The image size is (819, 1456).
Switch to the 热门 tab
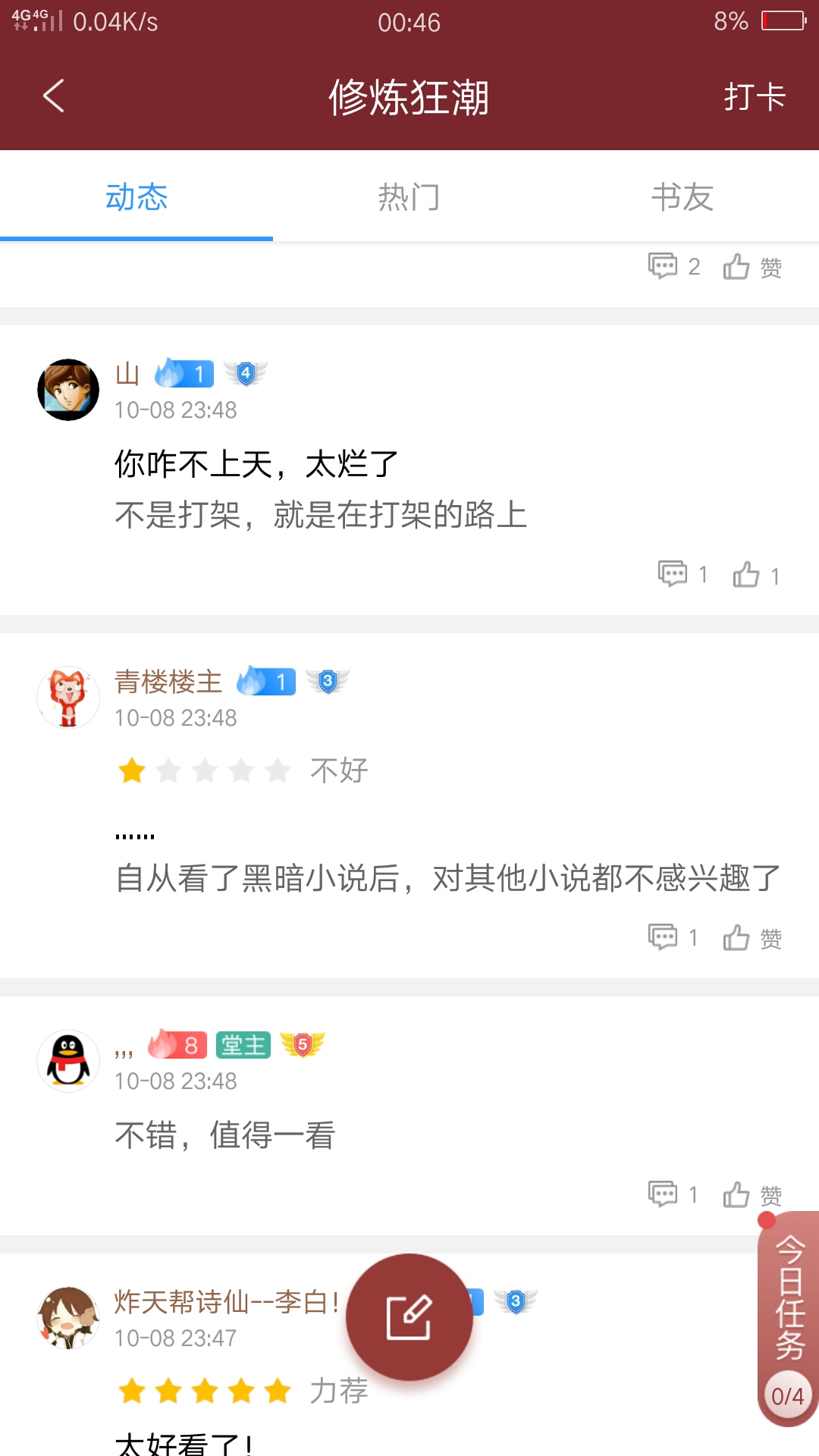[409, 197]
